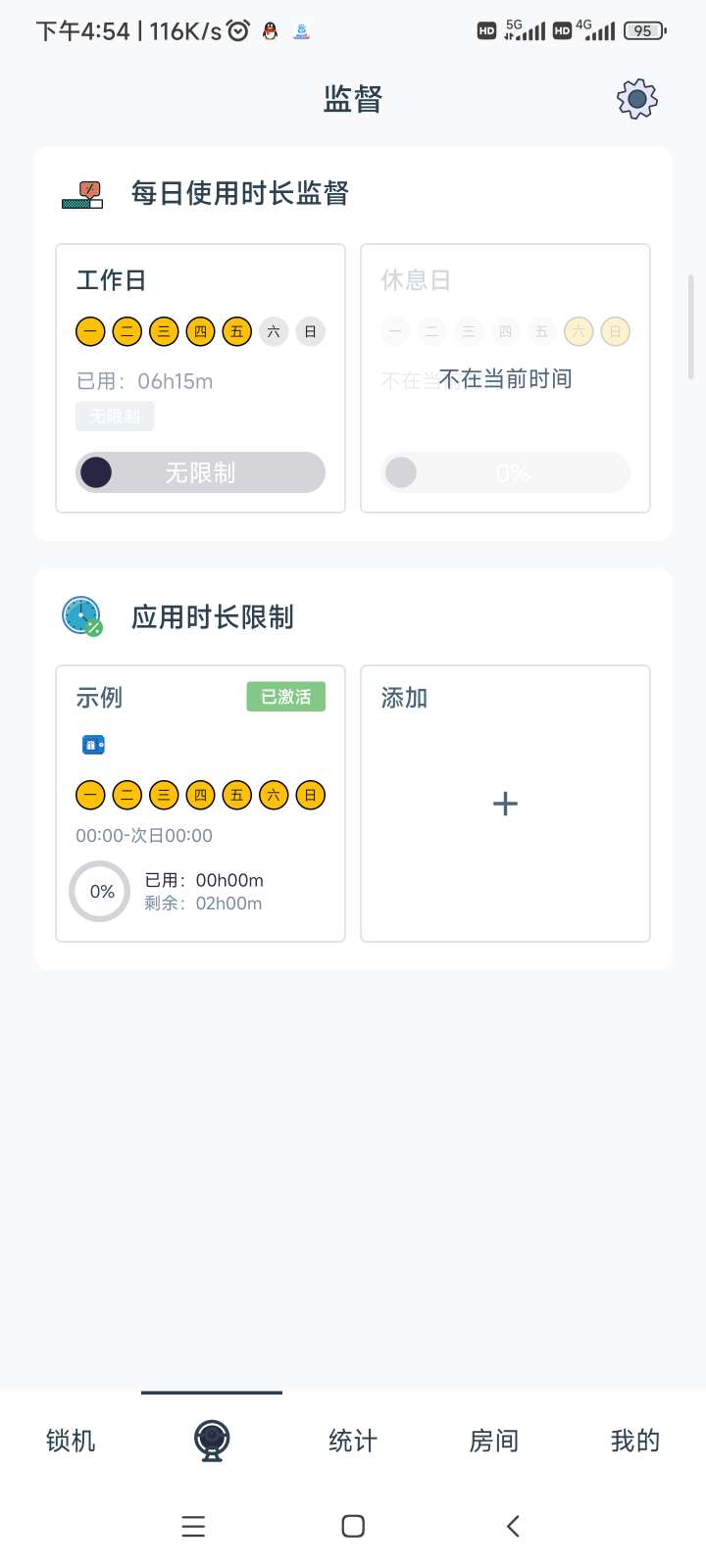Image resolution: width=706 pixels, height=1568 pixels.
Task: Toggle Saturday (六) in the 工作日 row
Action: (274, 331)
